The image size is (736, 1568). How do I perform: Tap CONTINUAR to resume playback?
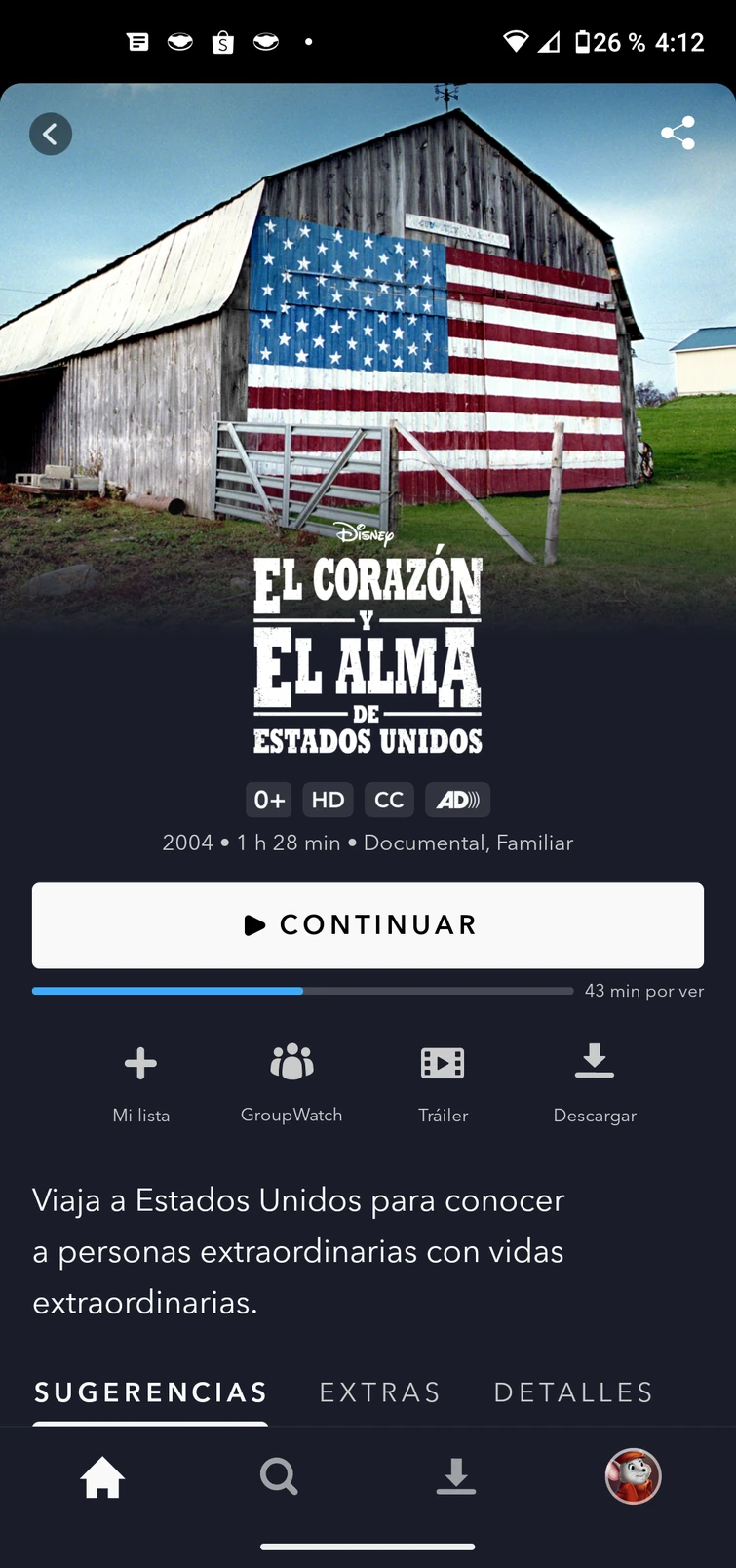coord(368,924)
